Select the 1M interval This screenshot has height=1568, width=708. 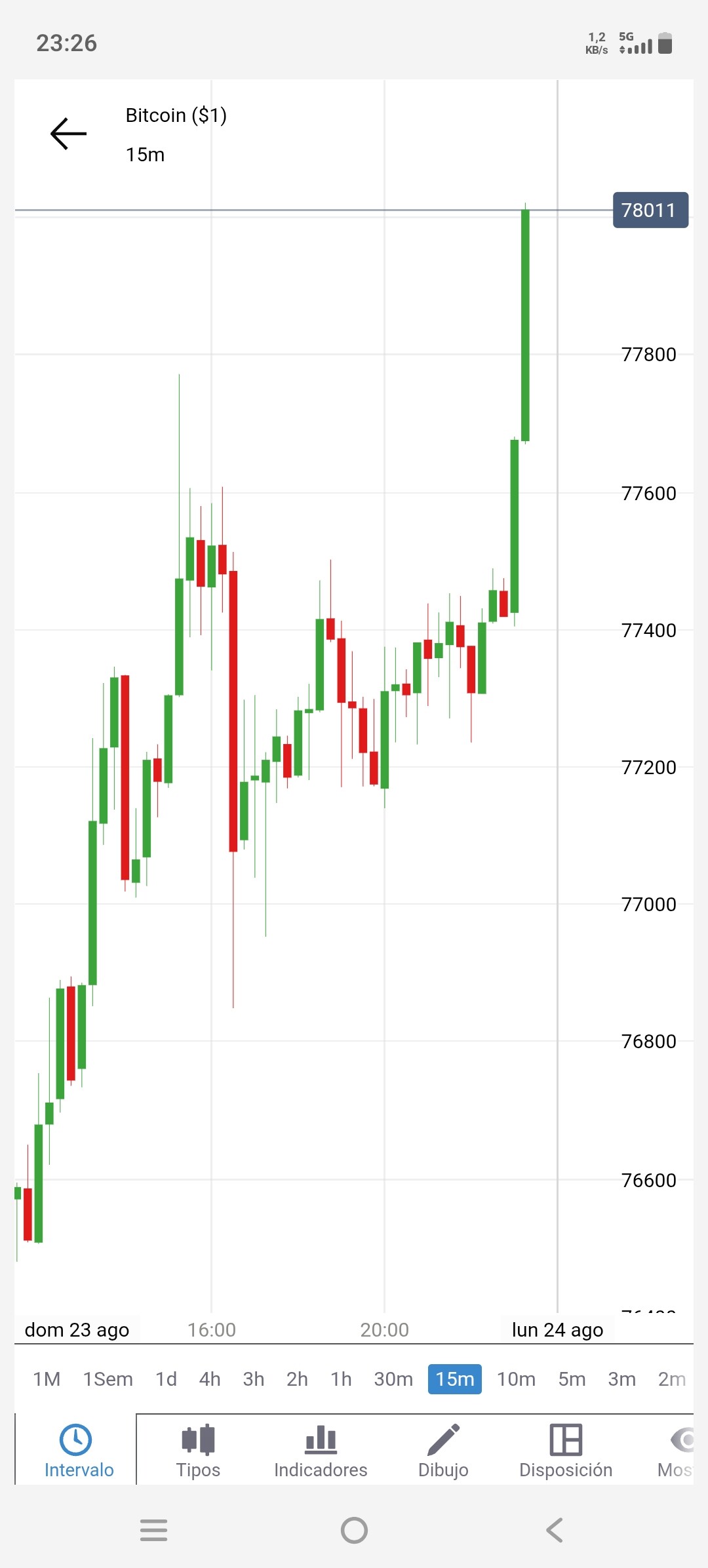click(x=47, y=1379)
